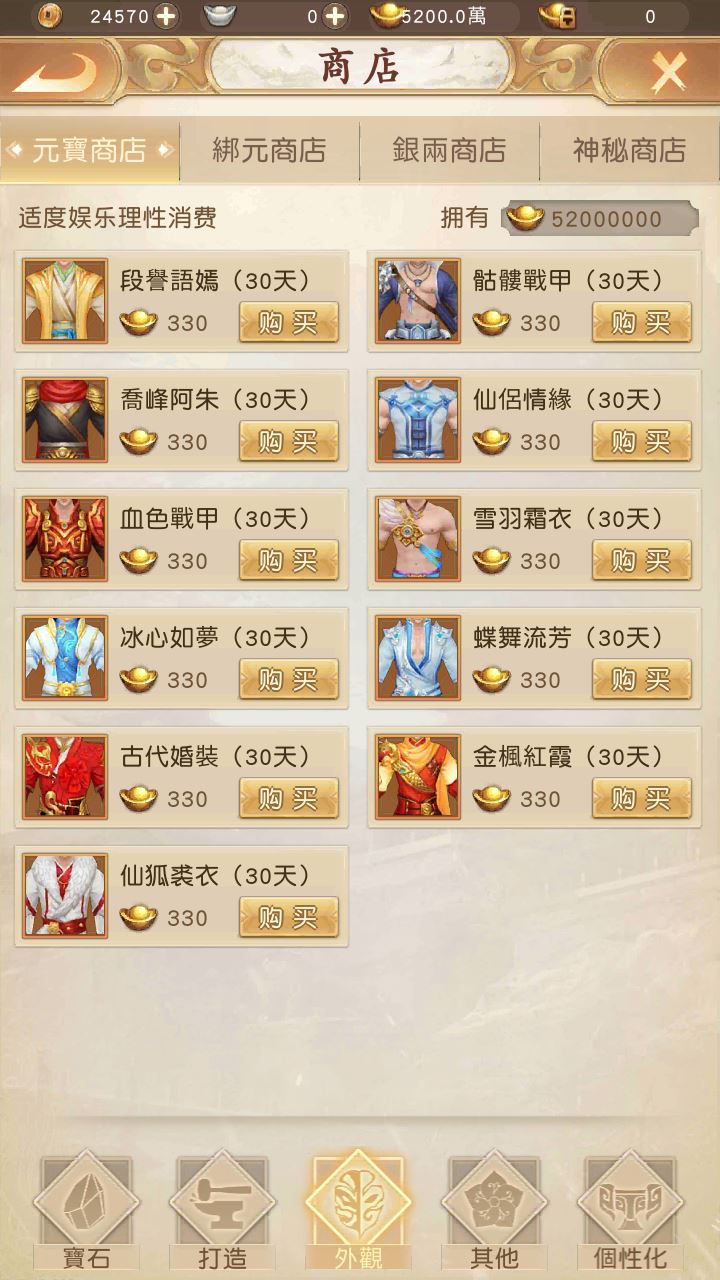720x1280 pixels.
Task: View the 古代婚裝 outfit thumbnail
Action: point(65,776)
